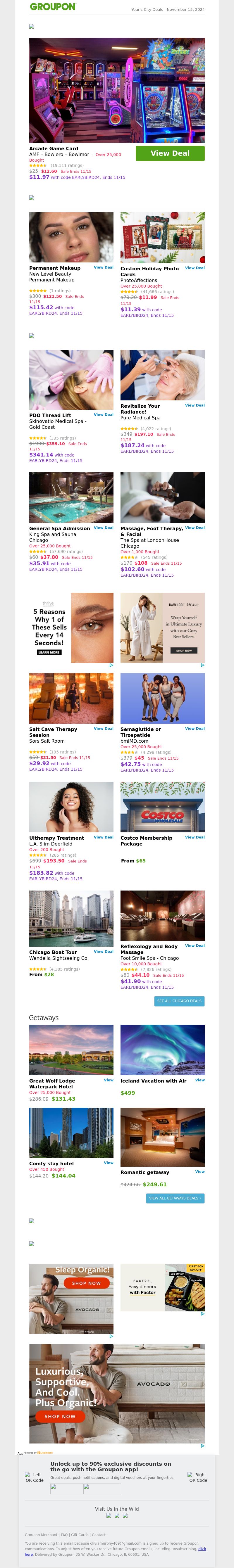Viewport: 234px width, 1568px height.
Task: Open the General Spa Admission photo
Action: coord(71,498)
